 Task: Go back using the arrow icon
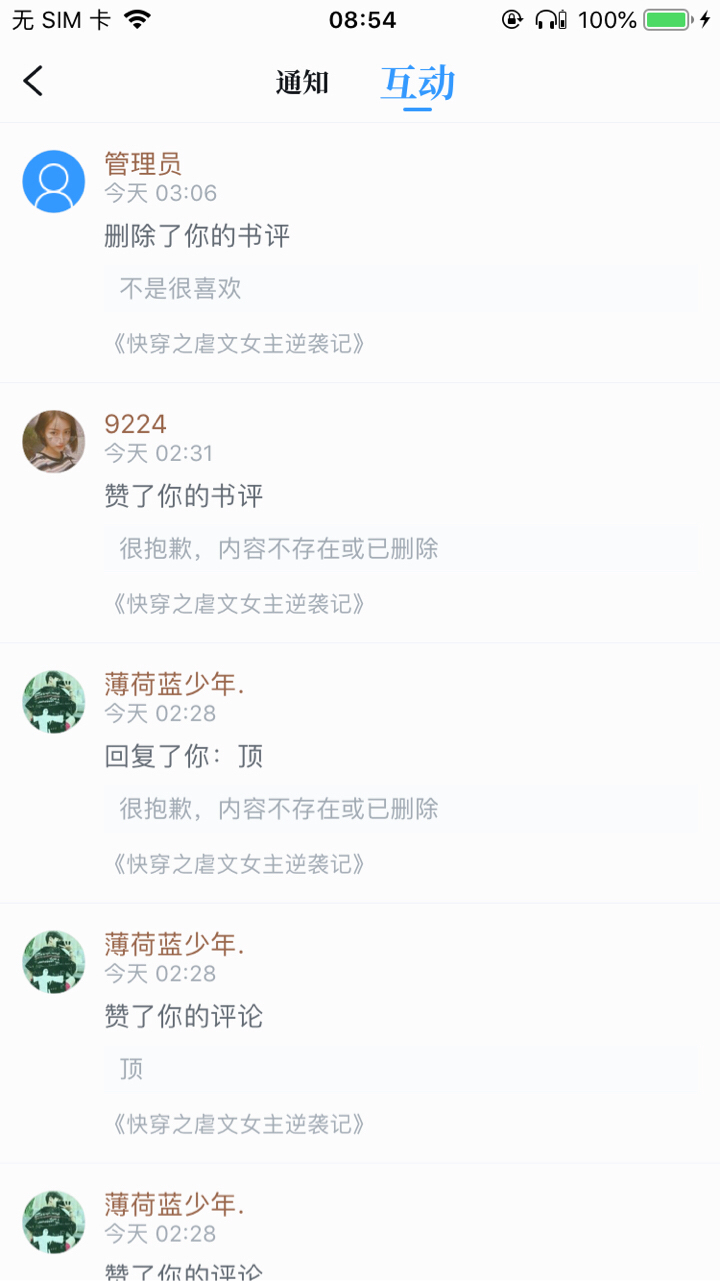pyautogui.click(x=34, y=81)
